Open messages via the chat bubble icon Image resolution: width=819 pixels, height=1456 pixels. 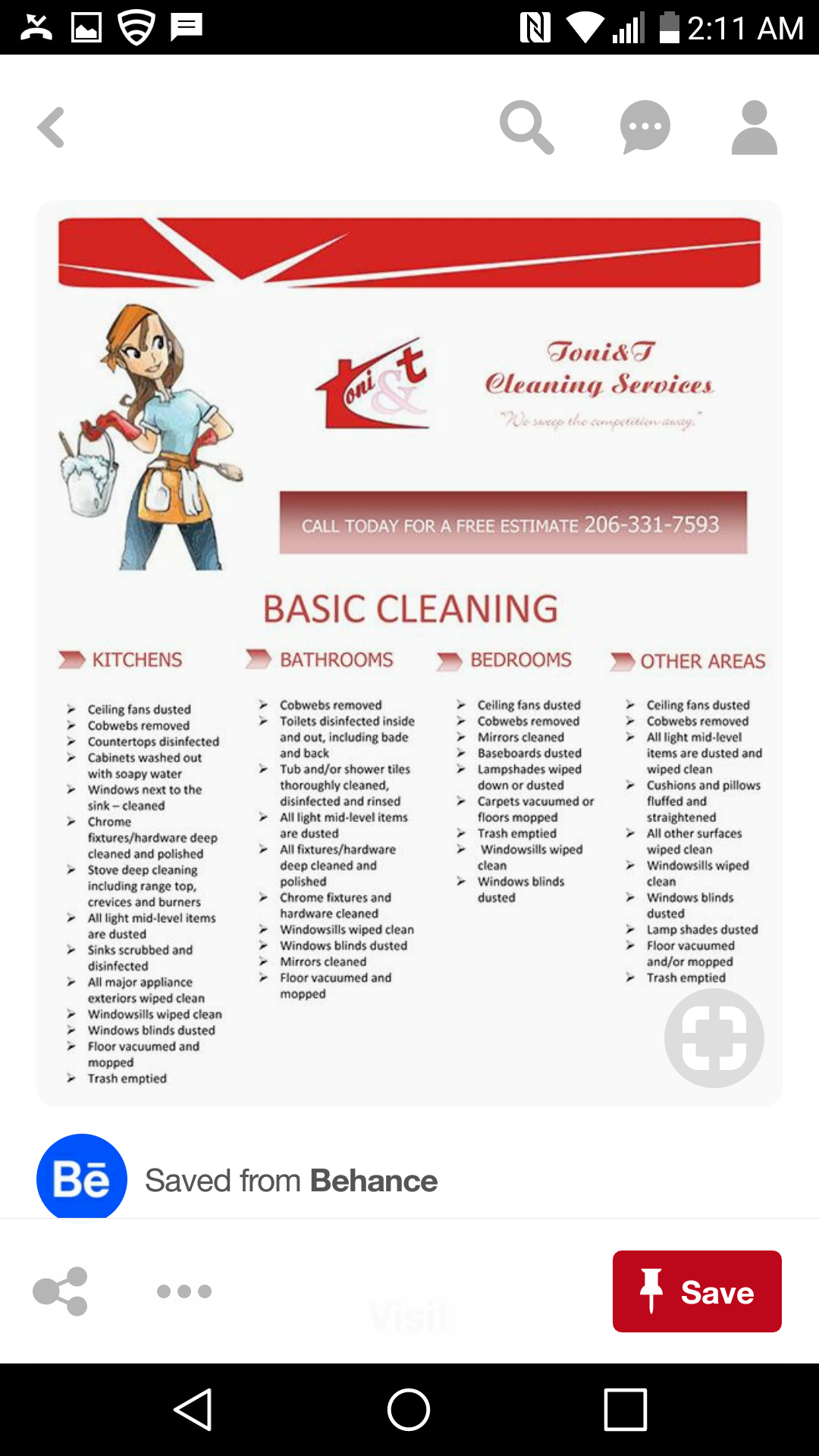(645, 127)
